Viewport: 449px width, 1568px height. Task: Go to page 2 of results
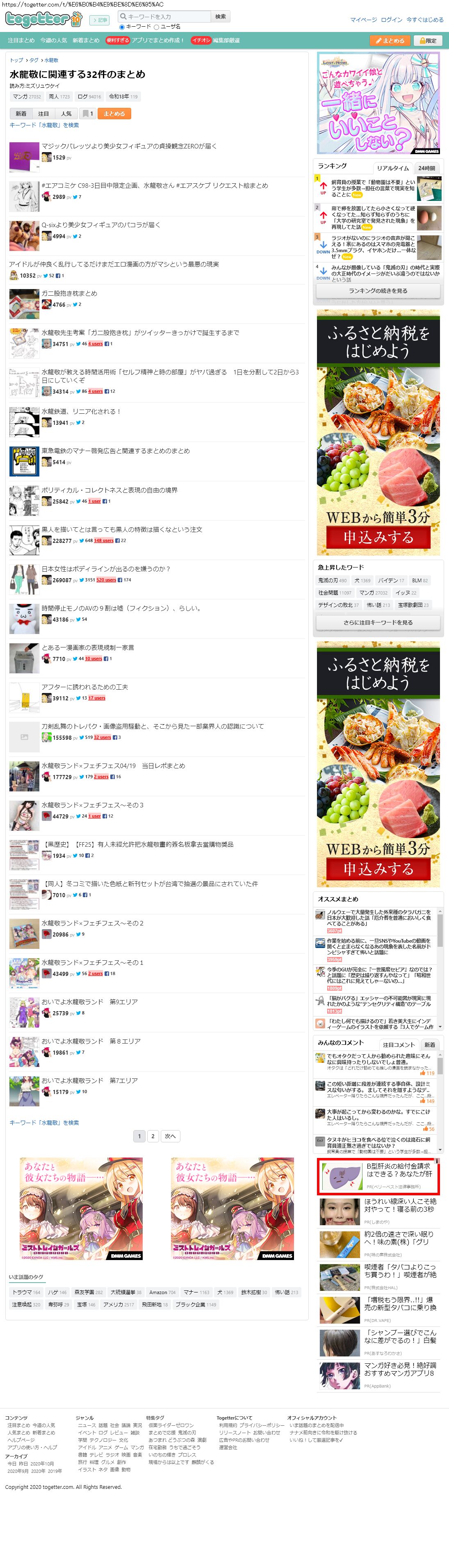(x=153, y=1136)
